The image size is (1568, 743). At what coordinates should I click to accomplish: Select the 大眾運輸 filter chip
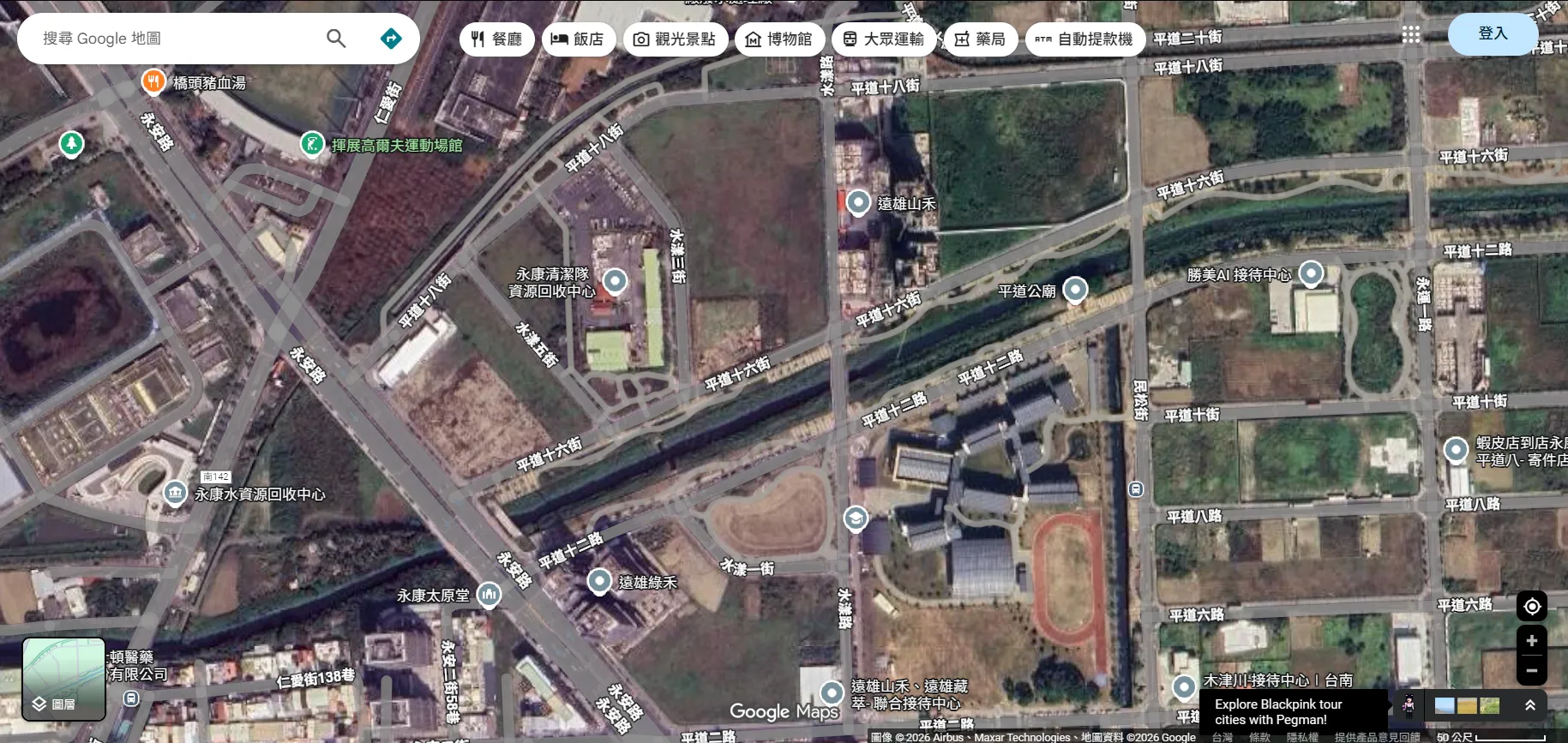[883, 39]
